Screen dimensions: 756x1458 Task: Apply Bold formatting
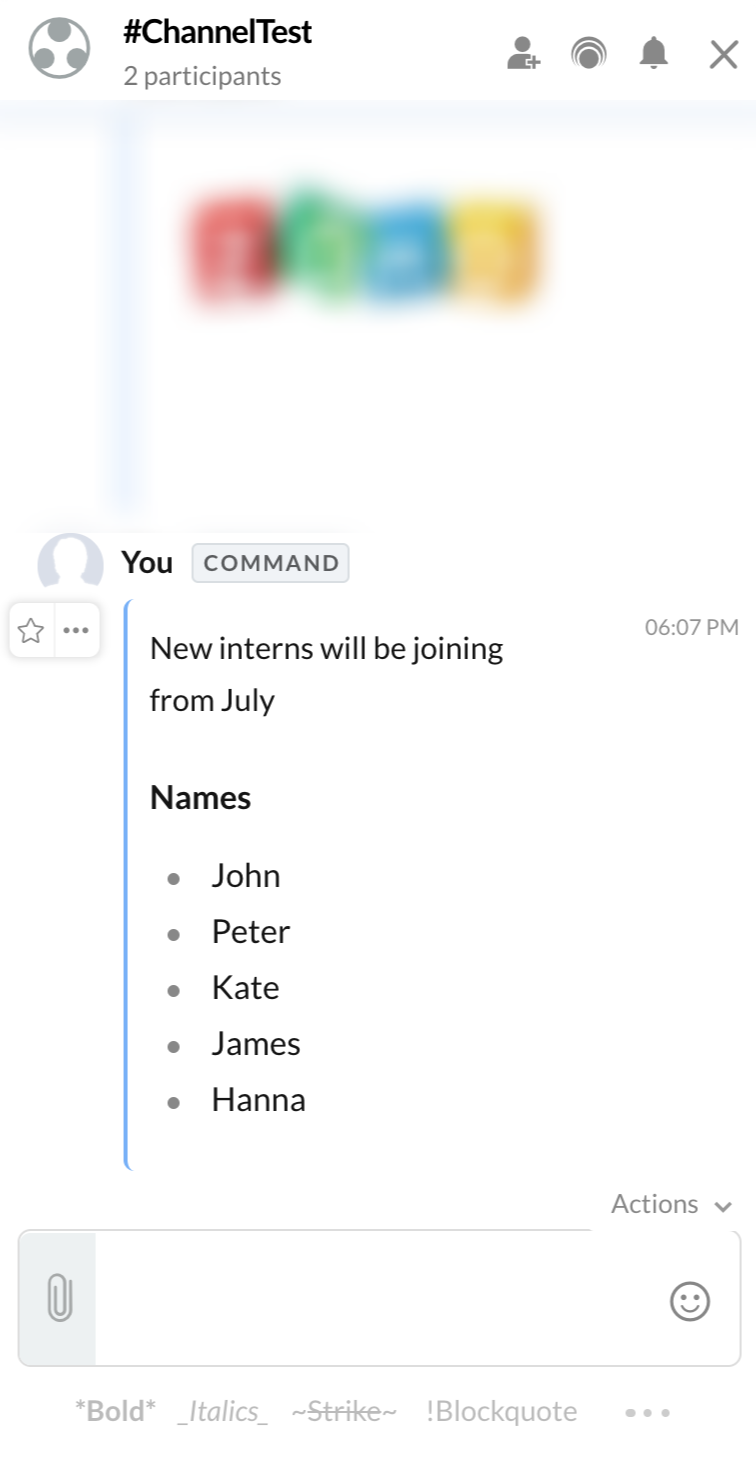pyautogui.click(x=116, y=1411)
